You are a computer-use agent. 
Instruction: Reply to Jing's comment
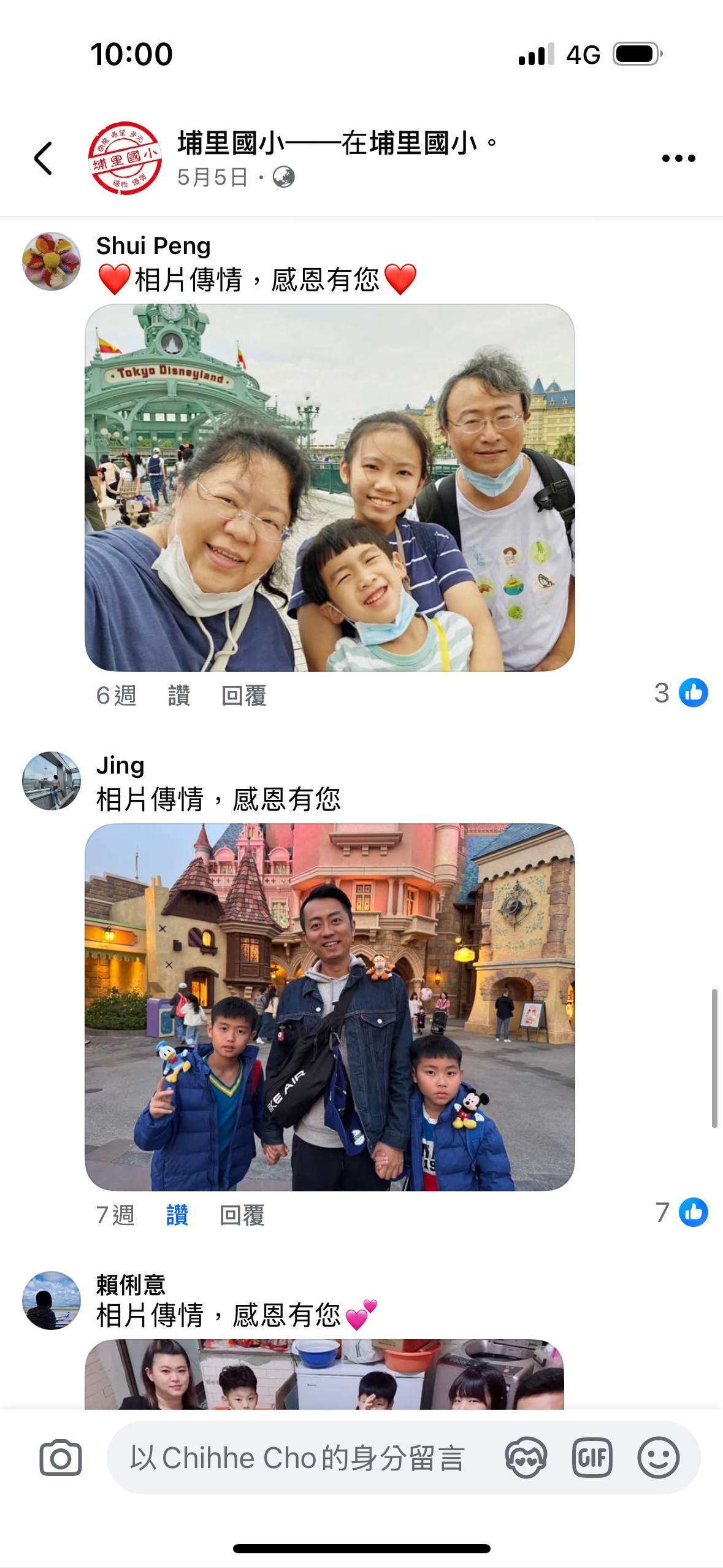tap(242, 1215)
